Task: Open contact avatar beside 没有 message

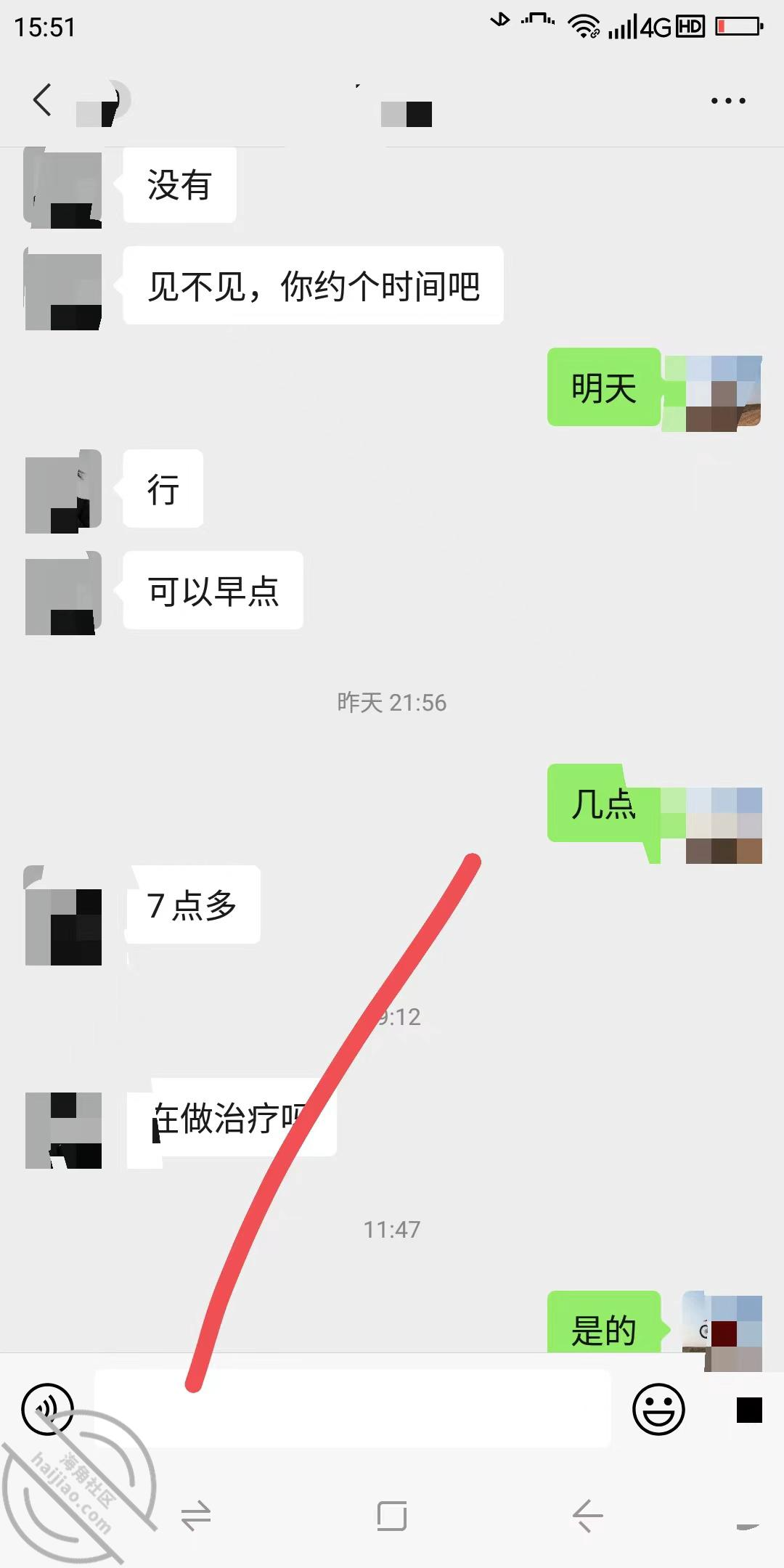Action: (63, 187)
